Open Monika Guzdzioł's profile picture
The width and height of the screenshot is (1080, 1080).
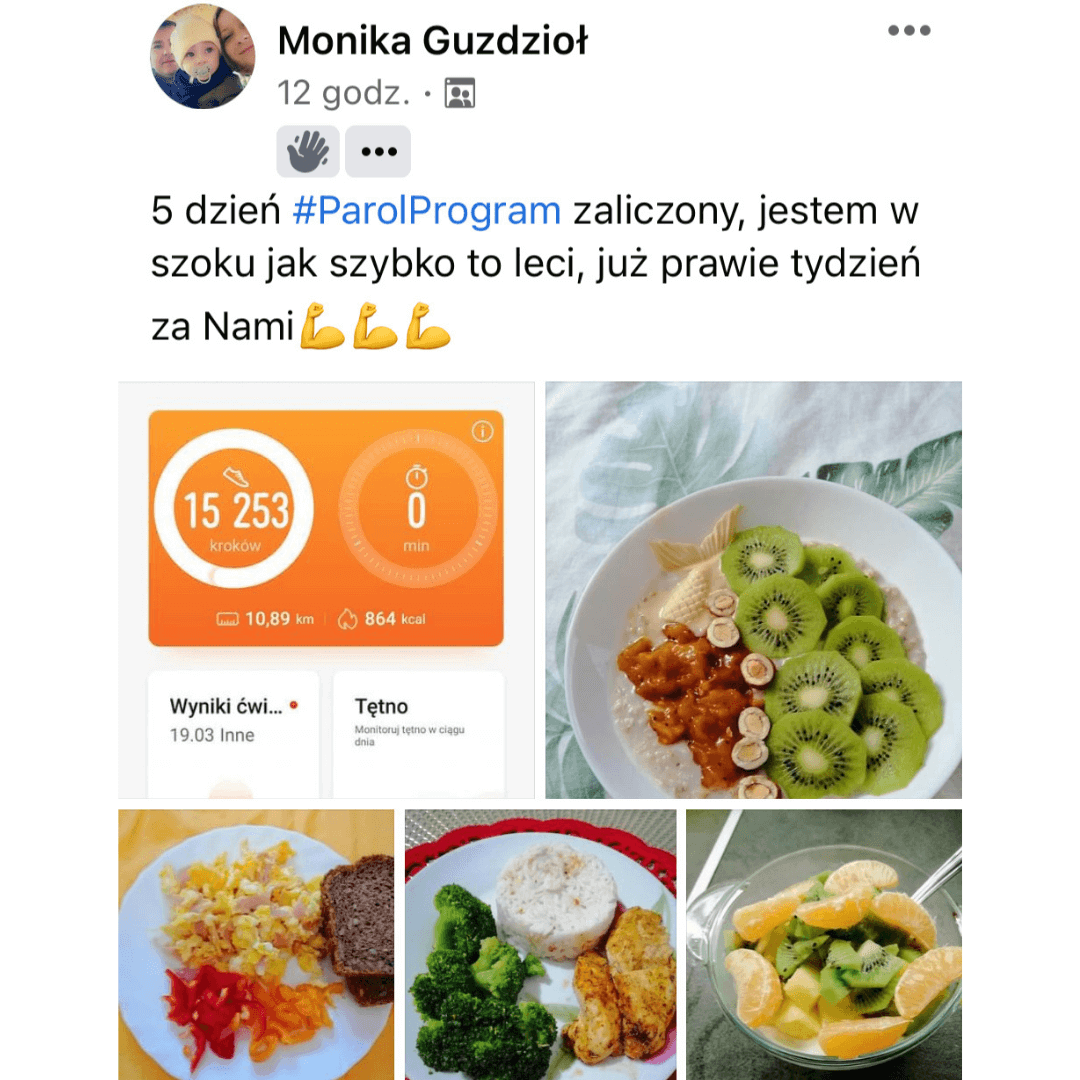(x=202, y=56)
